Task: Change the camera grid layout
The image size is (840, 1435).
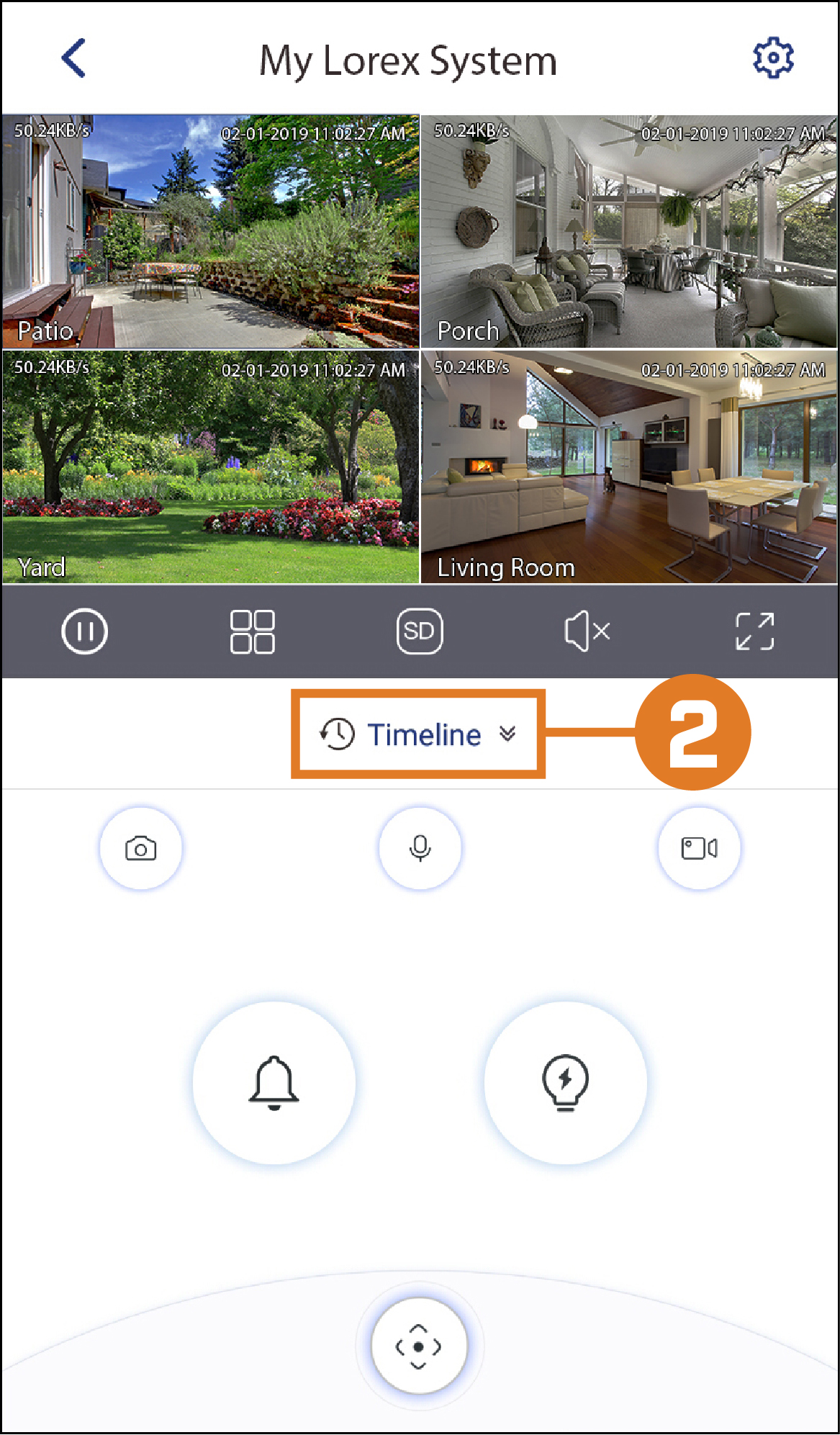Action: point(252,631)
